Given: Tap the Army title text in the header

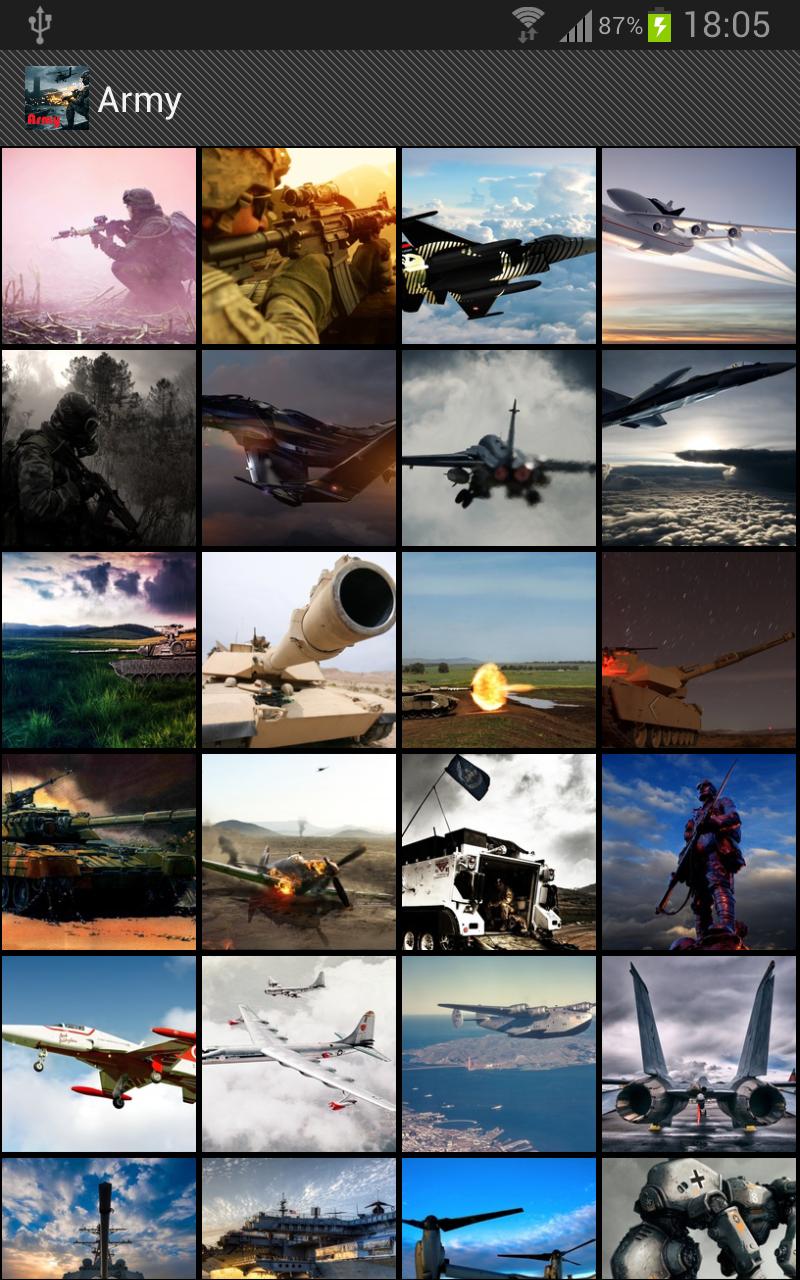Looking at the screenshot, I should 140,100.
